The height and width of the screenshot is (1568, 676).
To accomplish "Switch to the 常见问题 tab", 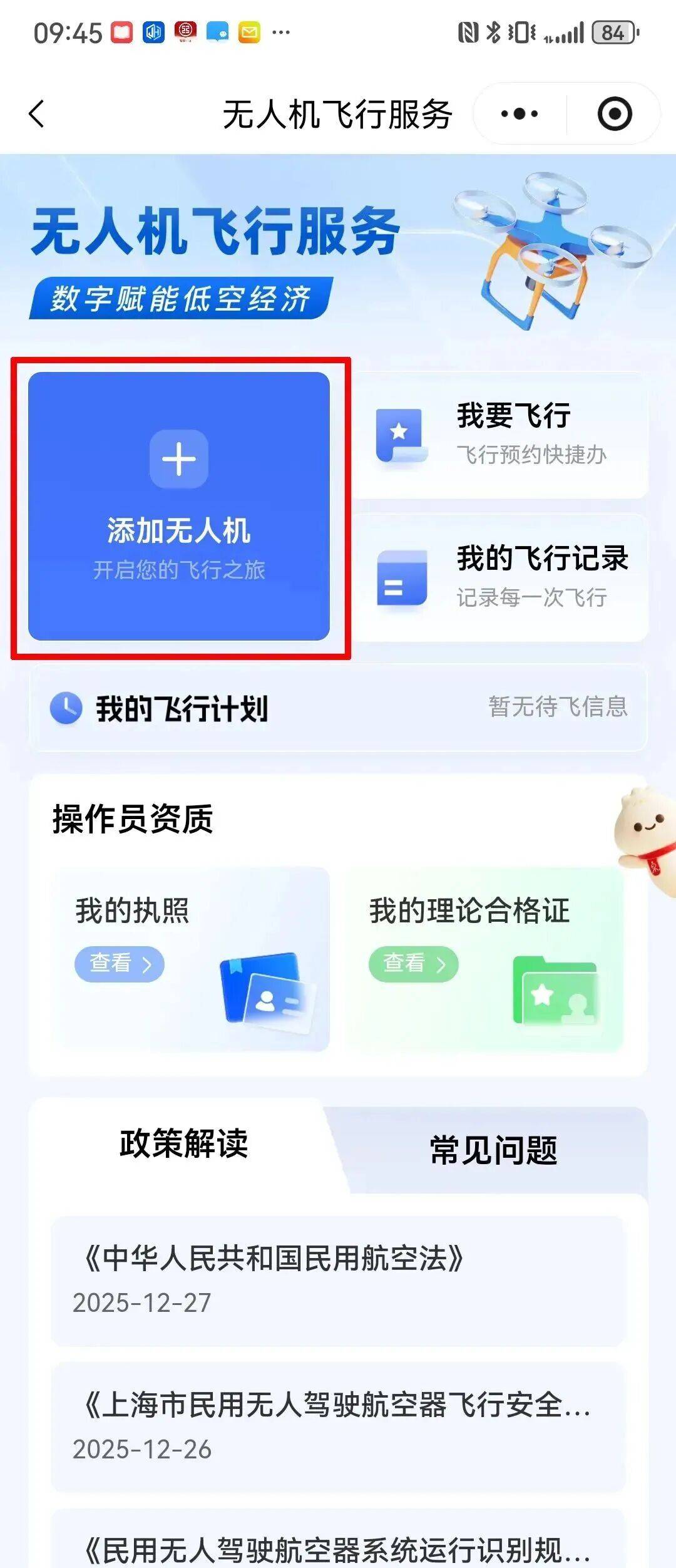I will tap(493, 1150).
